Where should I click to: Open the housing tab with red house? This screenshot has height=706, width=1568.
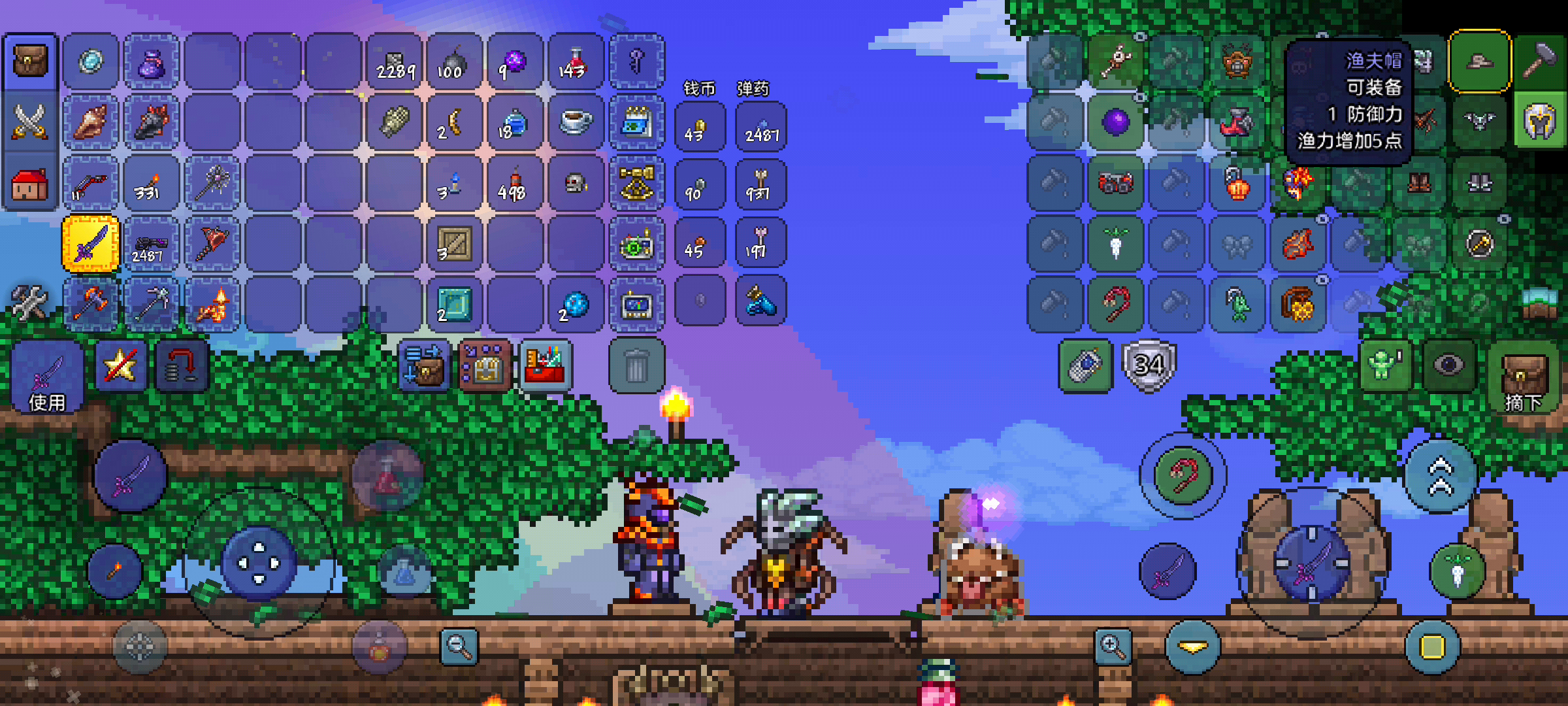[30, 183]
